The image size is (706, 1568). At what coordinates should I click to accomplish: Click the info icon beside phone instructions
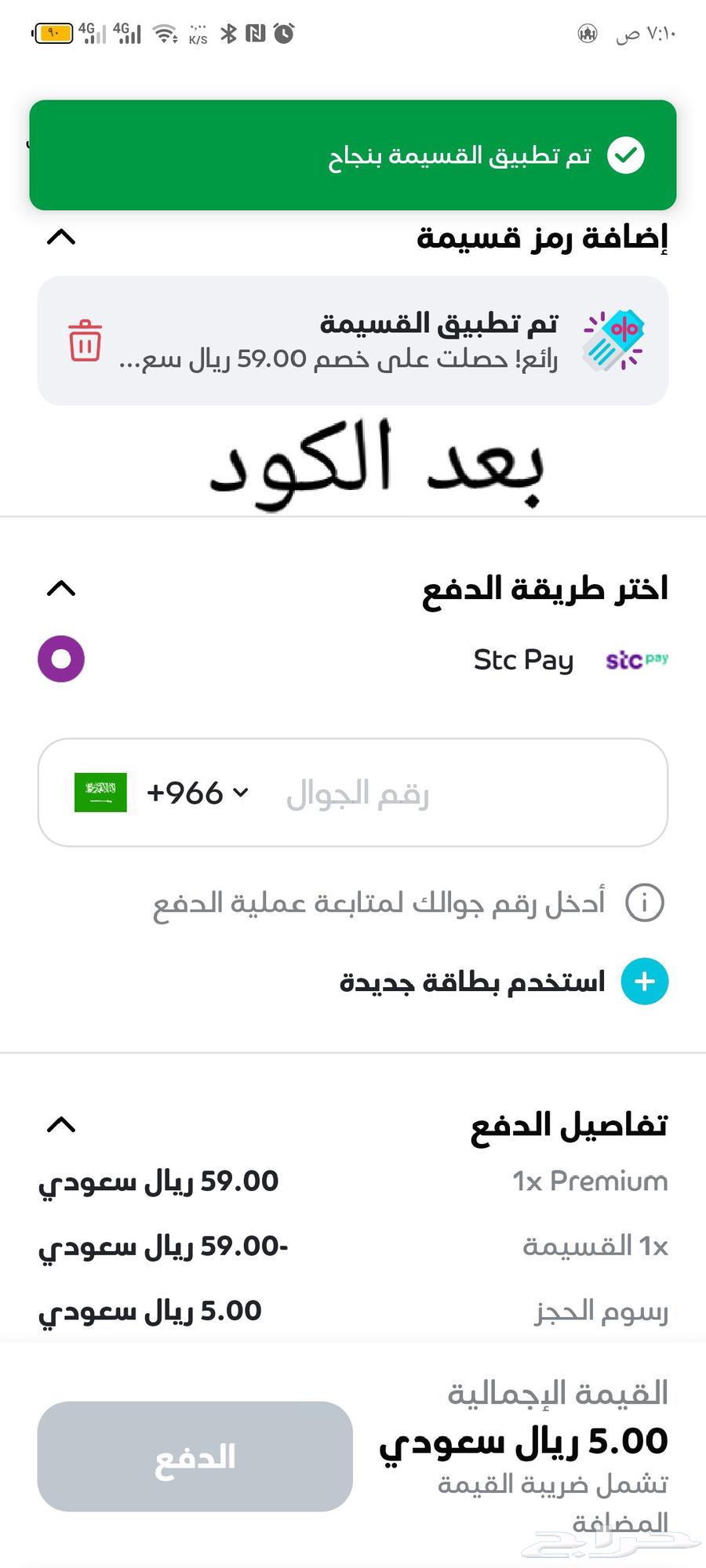645,903
